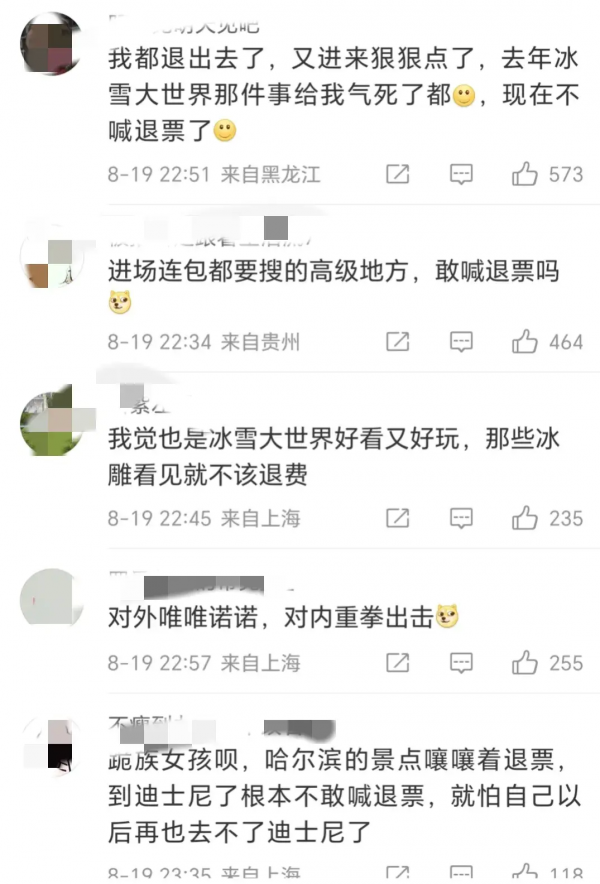Repost the comment posted at 22:51

coord(397,174)
